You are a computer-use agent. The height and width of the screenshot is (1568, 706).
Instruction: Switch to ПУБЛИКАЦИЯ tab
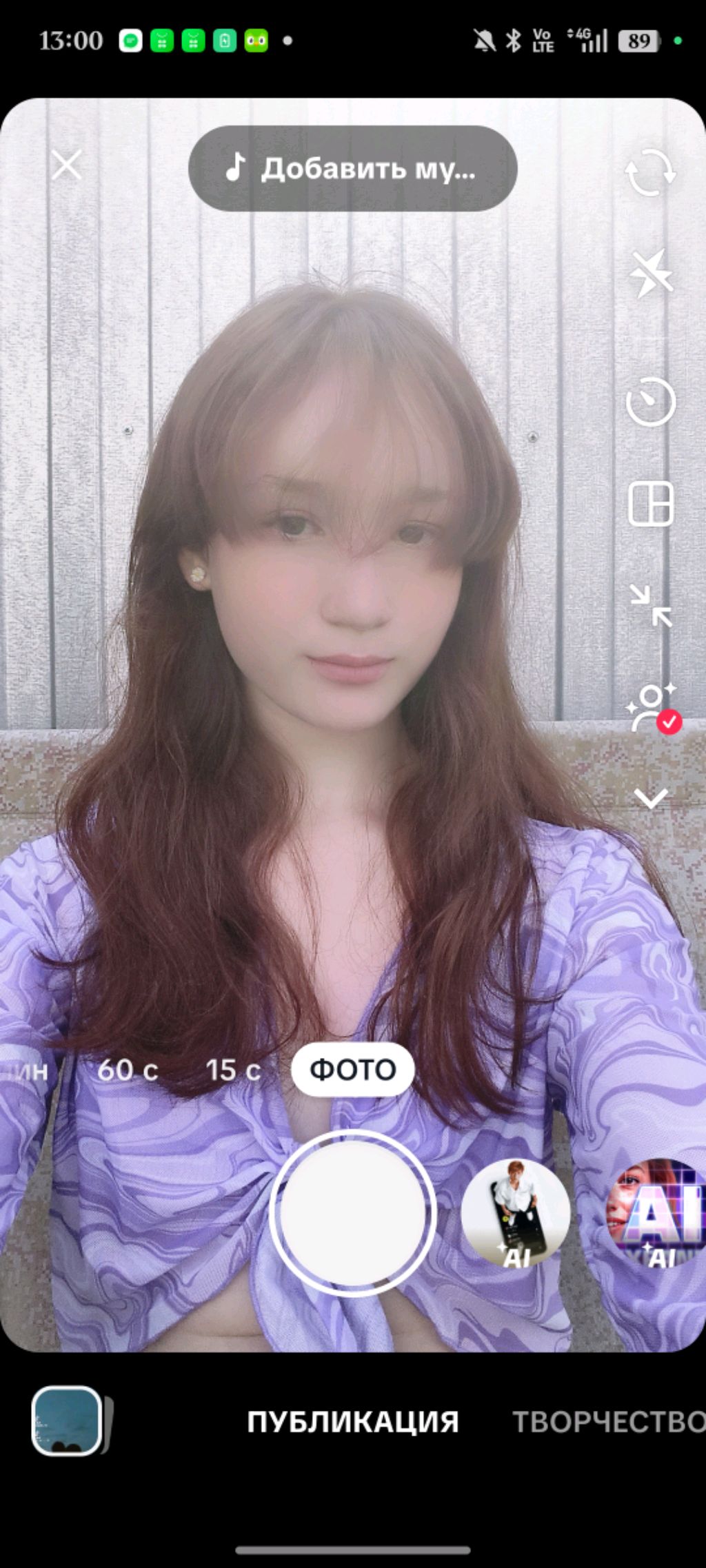[353, 1422]
